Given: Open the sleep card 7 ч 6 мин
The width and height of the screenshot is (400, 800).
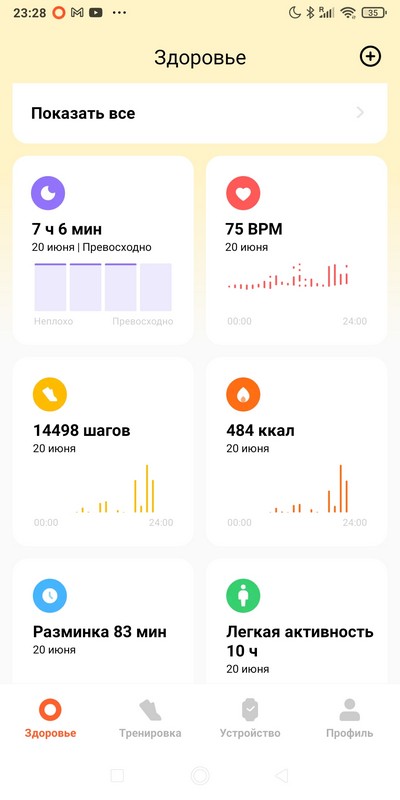Looking at the screenshot, I should tap(103, 250).
